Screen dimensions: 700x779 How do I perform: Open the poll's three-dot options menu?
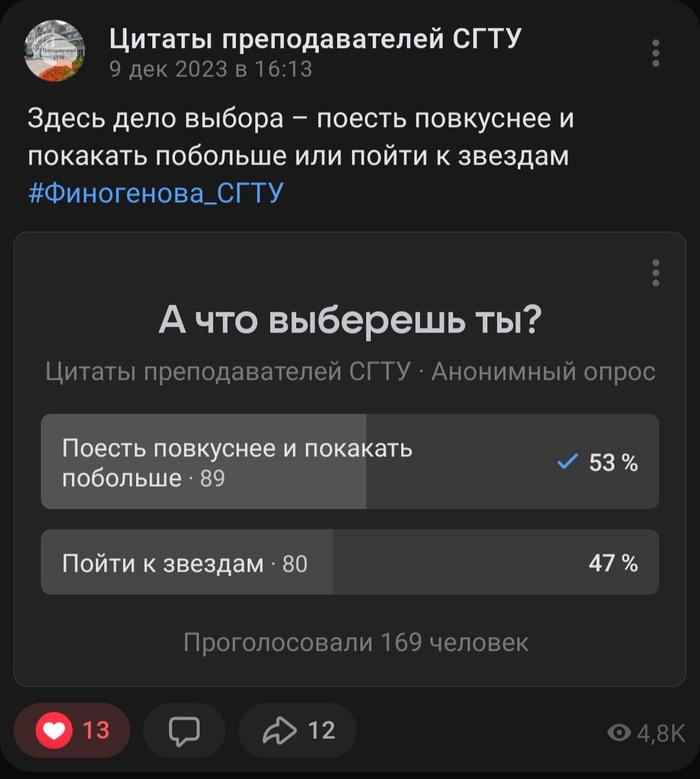click(656, 272)
